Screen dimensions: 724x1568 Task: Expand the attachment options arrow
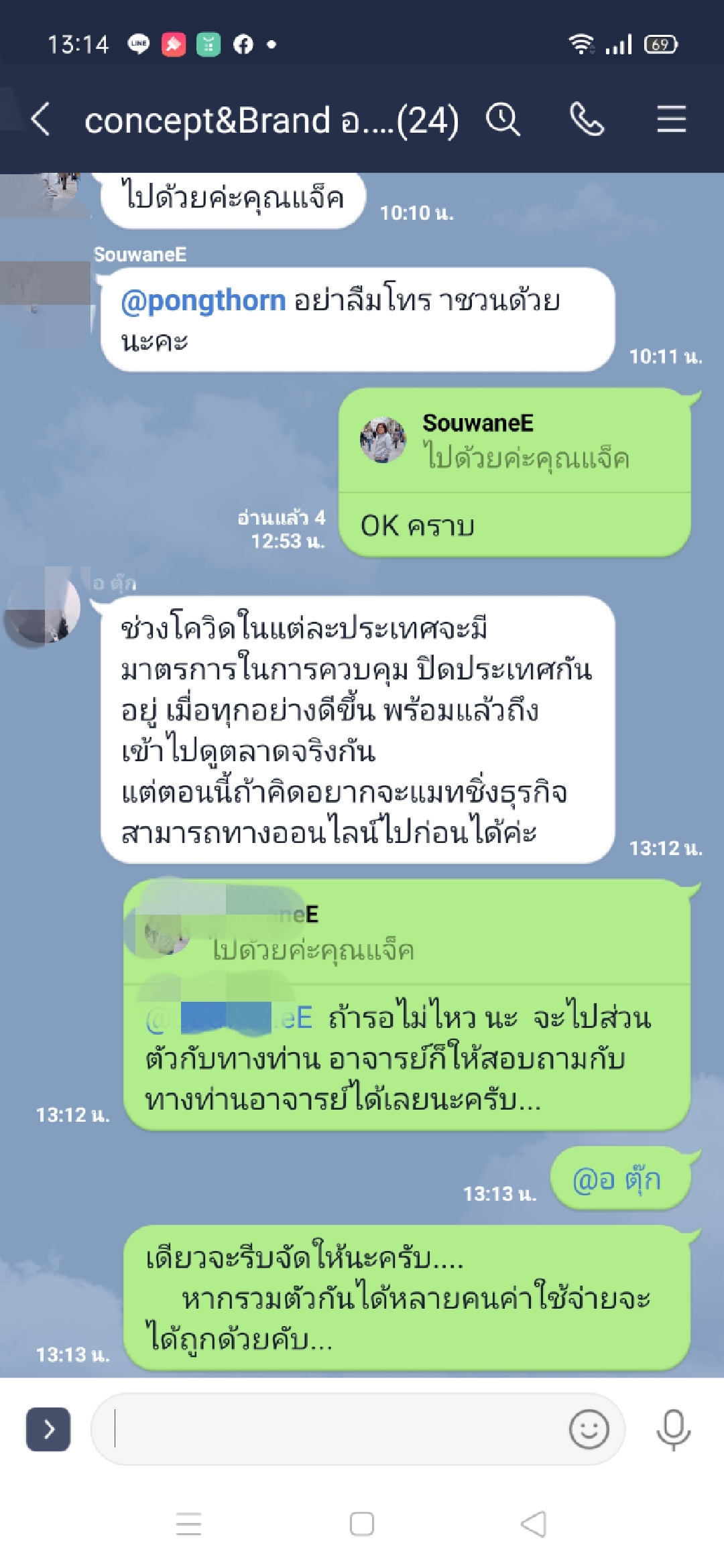[x=48, y=1429]
